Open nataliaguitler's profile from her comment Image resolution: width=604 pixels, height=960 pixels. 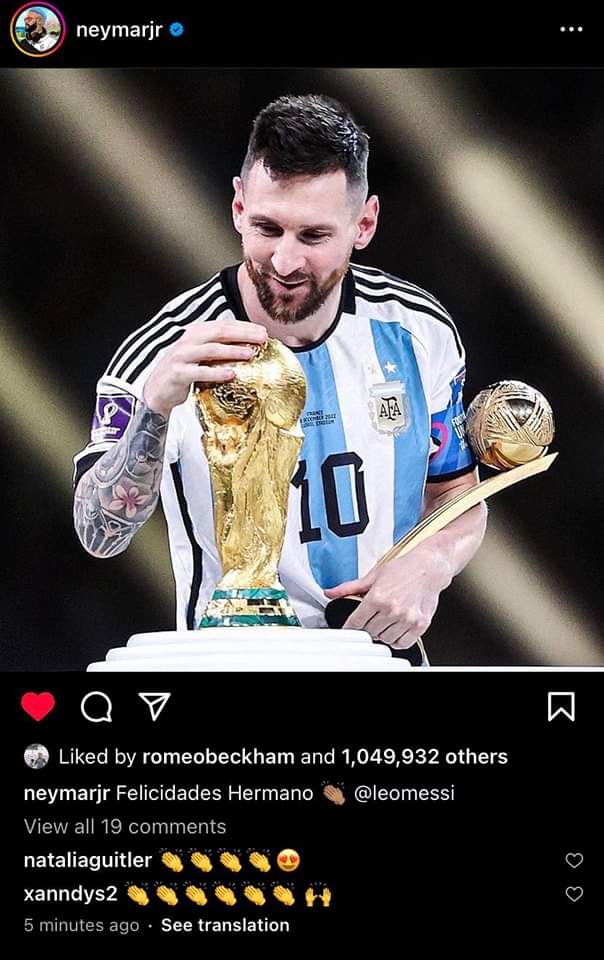click(x=87, y=860)
